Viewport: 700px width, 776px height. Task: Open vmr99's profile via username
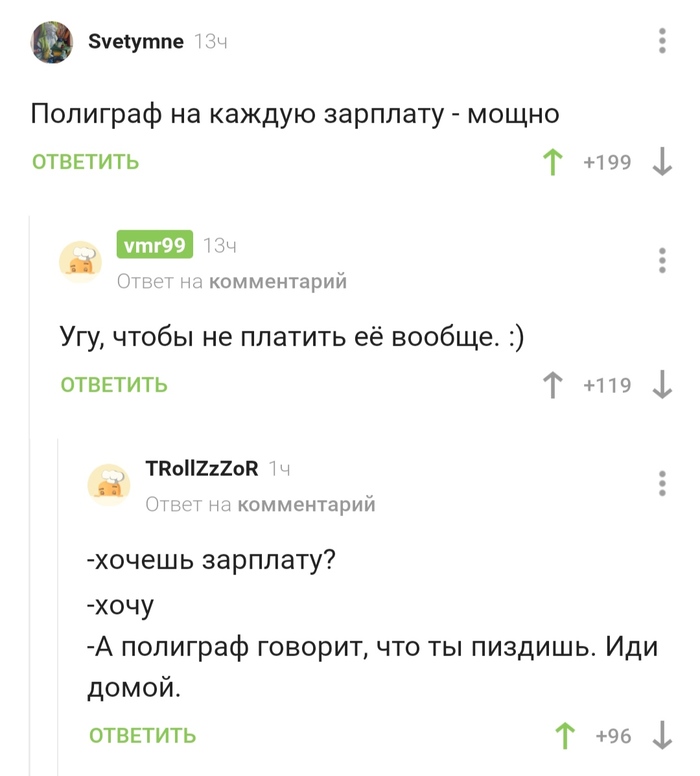pyautogui.click(x=154, y=245)
